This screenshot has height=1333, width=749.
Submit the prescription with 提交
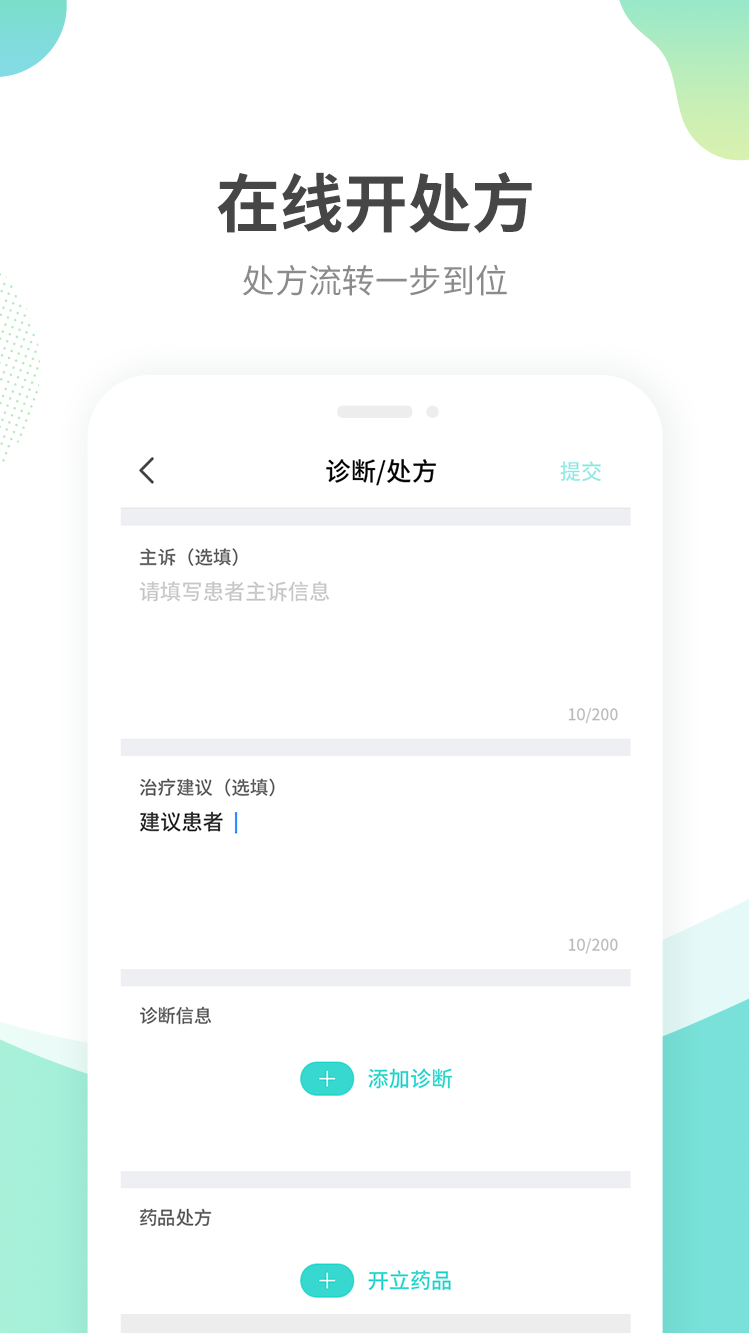(x=580, y=471)
